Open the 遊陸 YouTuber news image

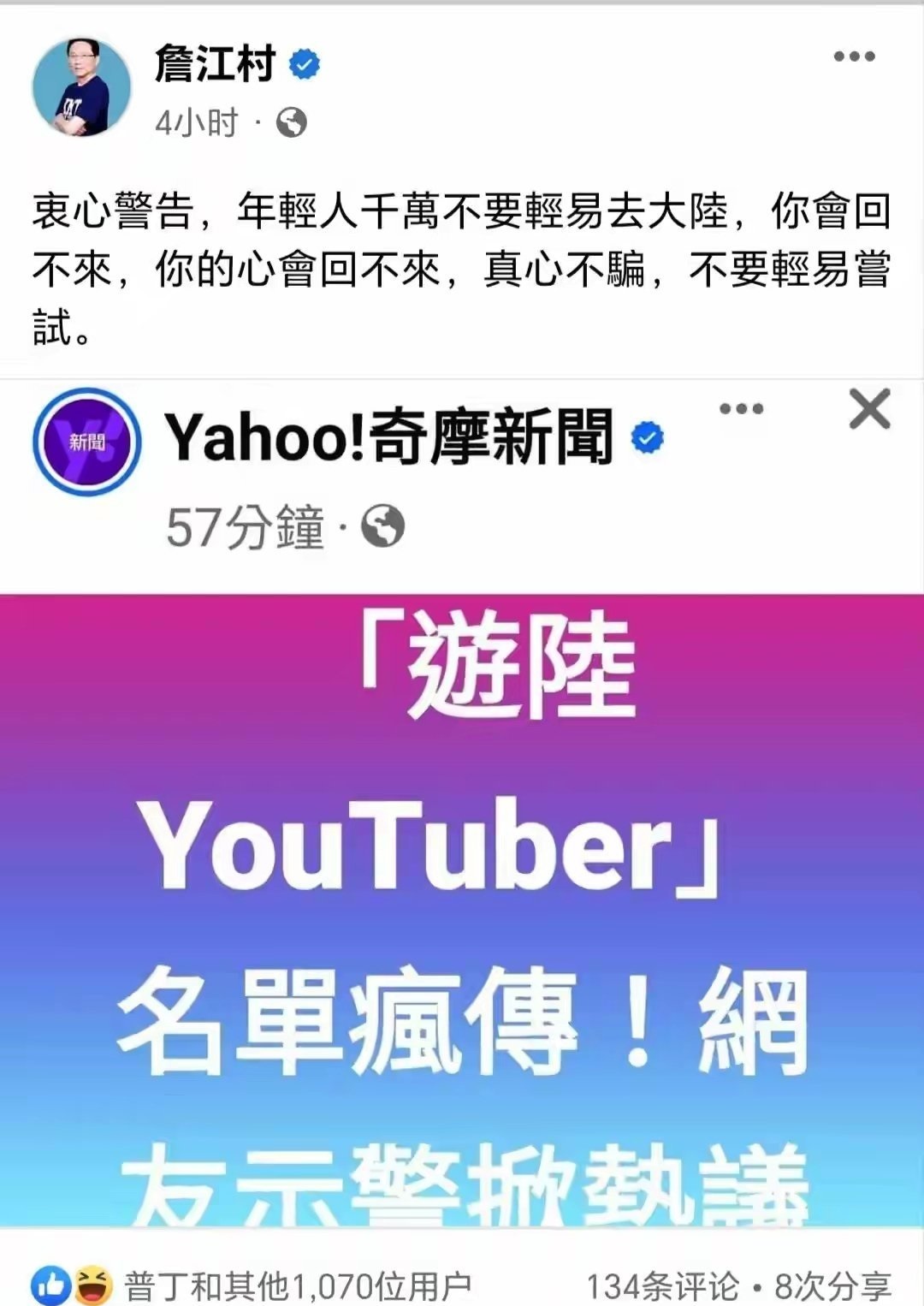point(462,907)
